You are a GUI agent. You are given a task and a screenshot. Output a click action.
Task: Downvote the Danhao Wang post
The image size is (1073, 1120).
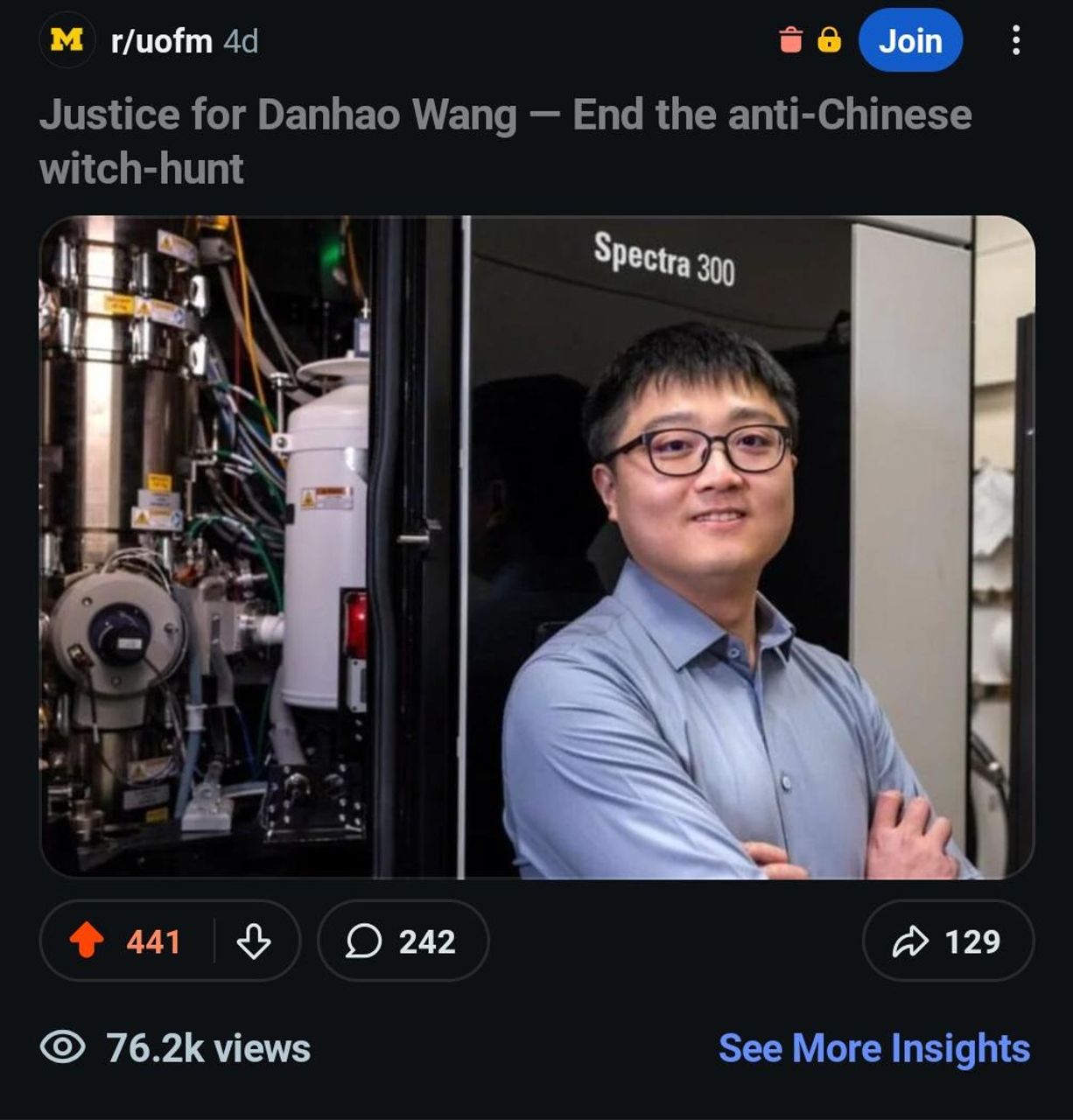click(x=254, y=941)
